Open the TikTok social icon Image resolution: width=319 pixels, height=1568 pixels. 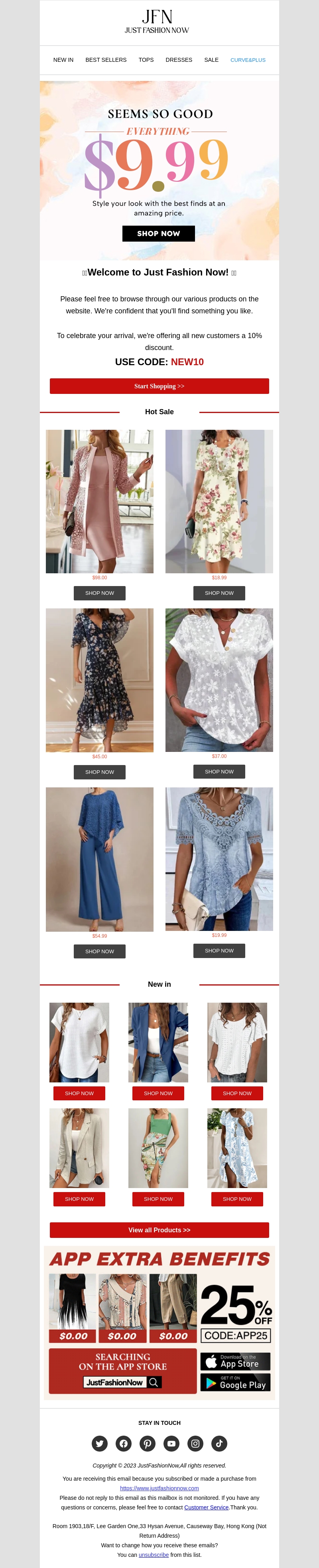point(219,1444)
